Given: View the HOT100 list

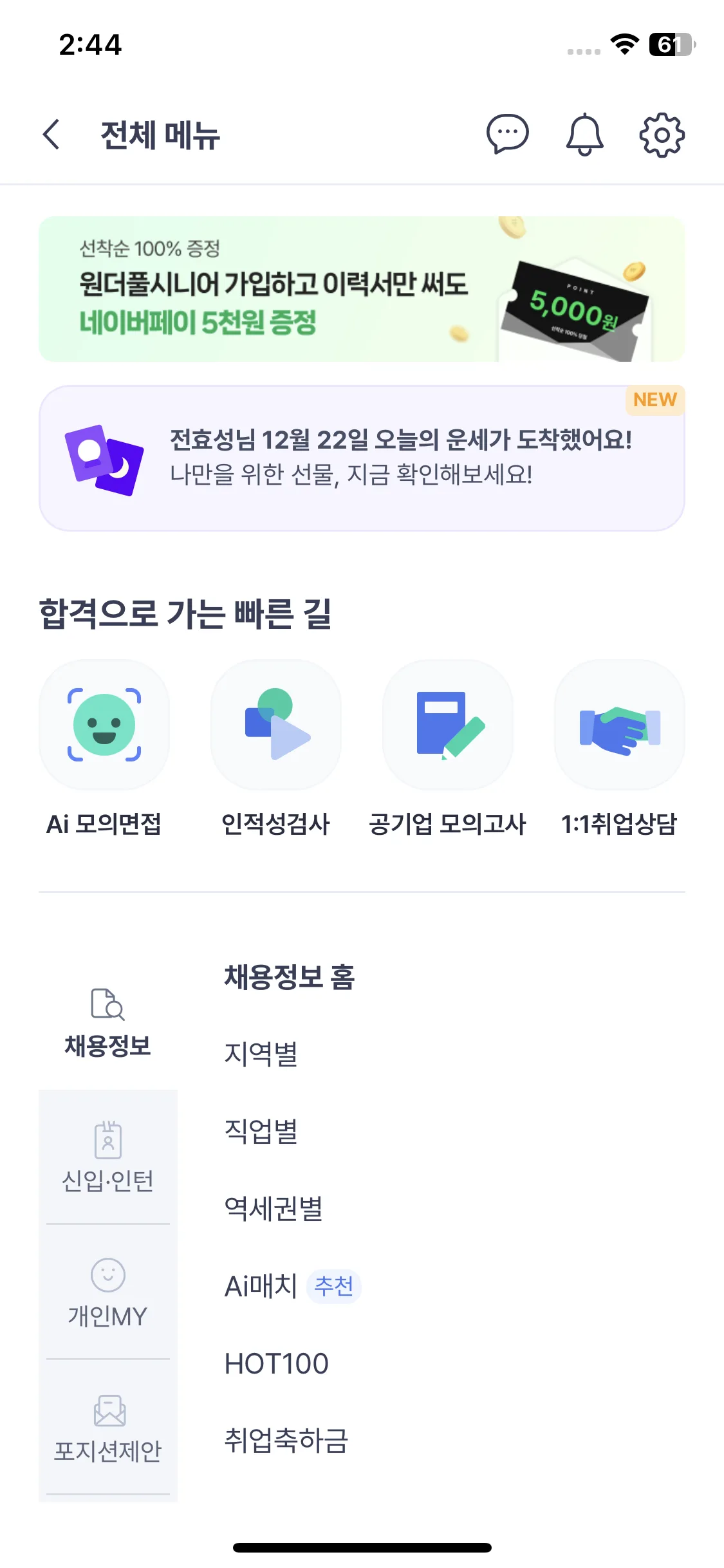Looking at the screenshot, I should [277, 1363].
